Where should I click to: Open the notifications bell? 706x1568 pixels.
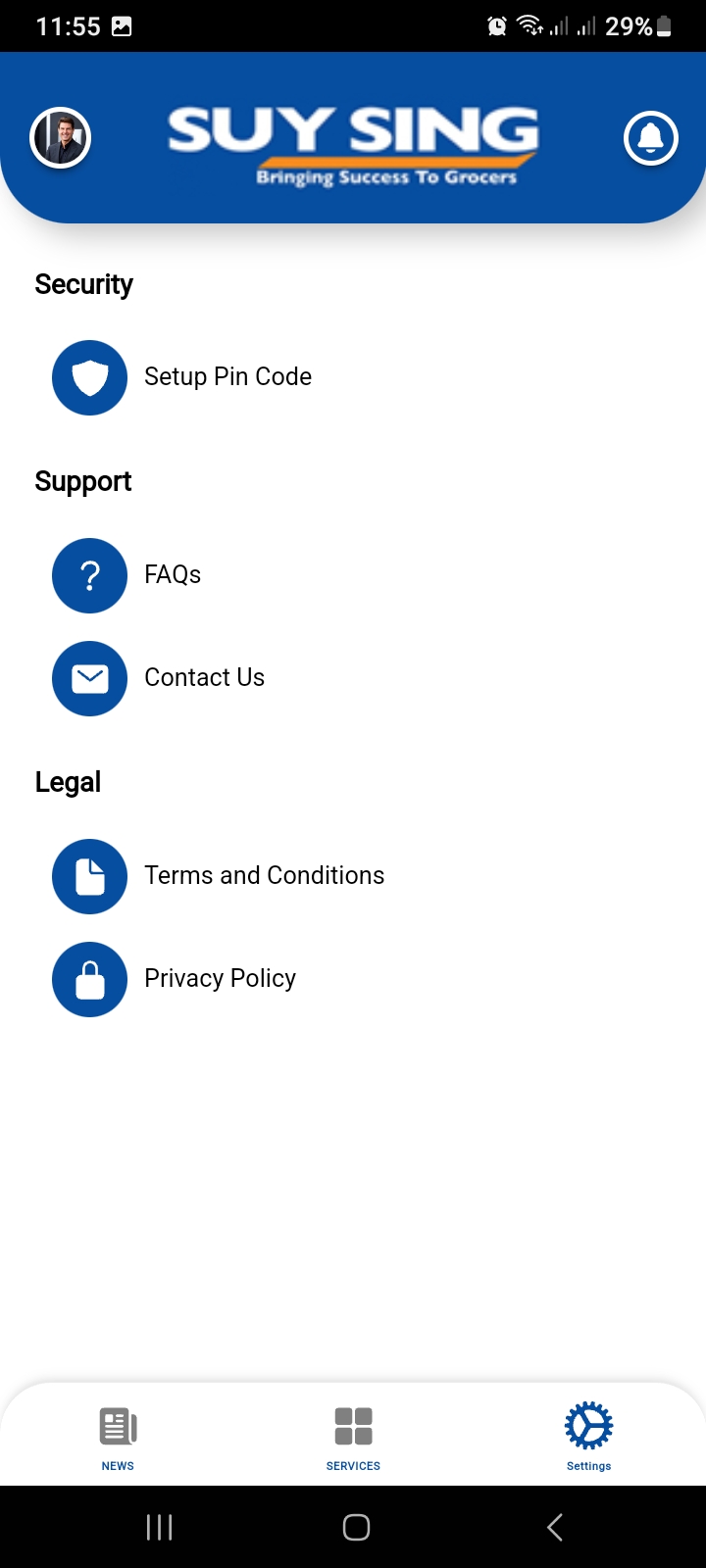pyautogui.click(x=651, y=138)
